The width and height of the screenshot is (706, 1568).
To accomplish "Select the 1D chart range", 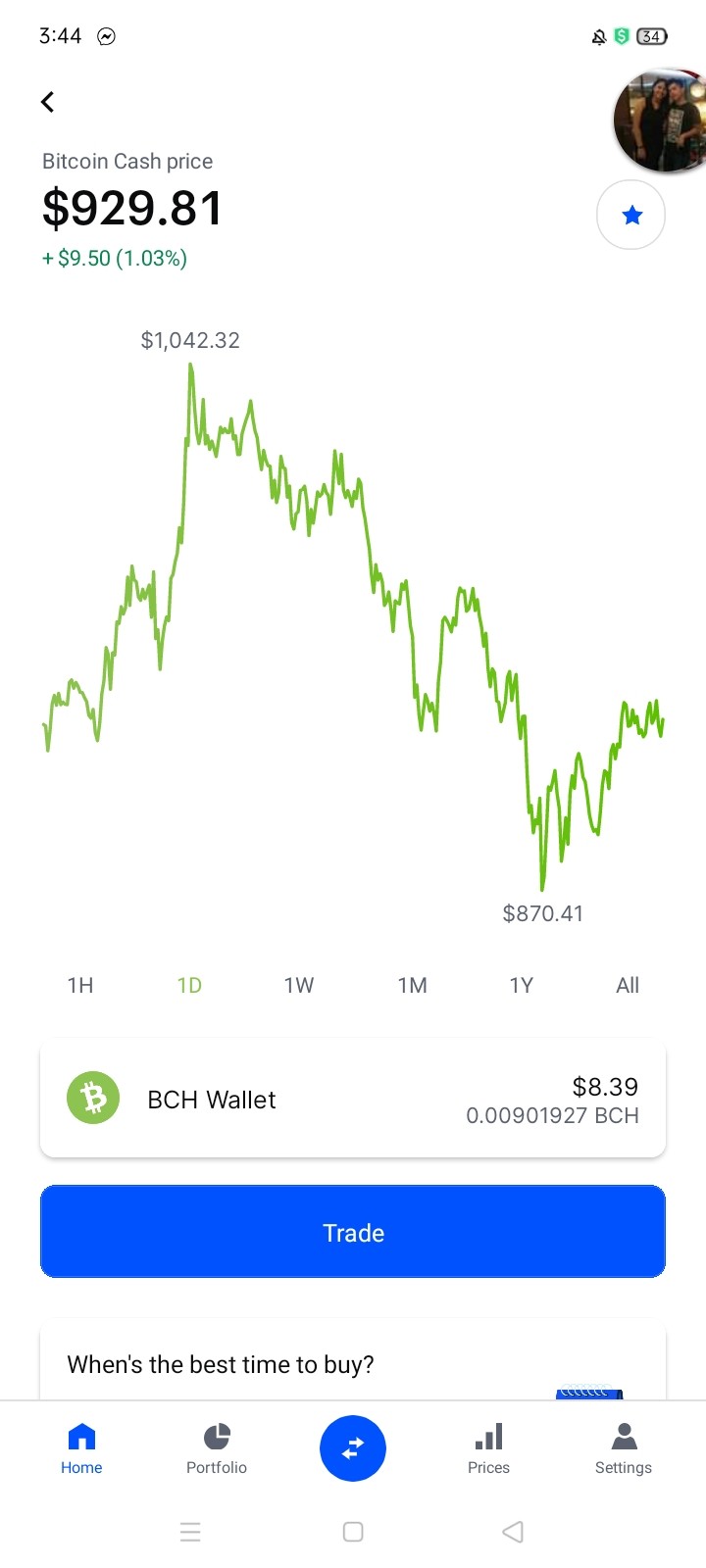I will 189,985.
